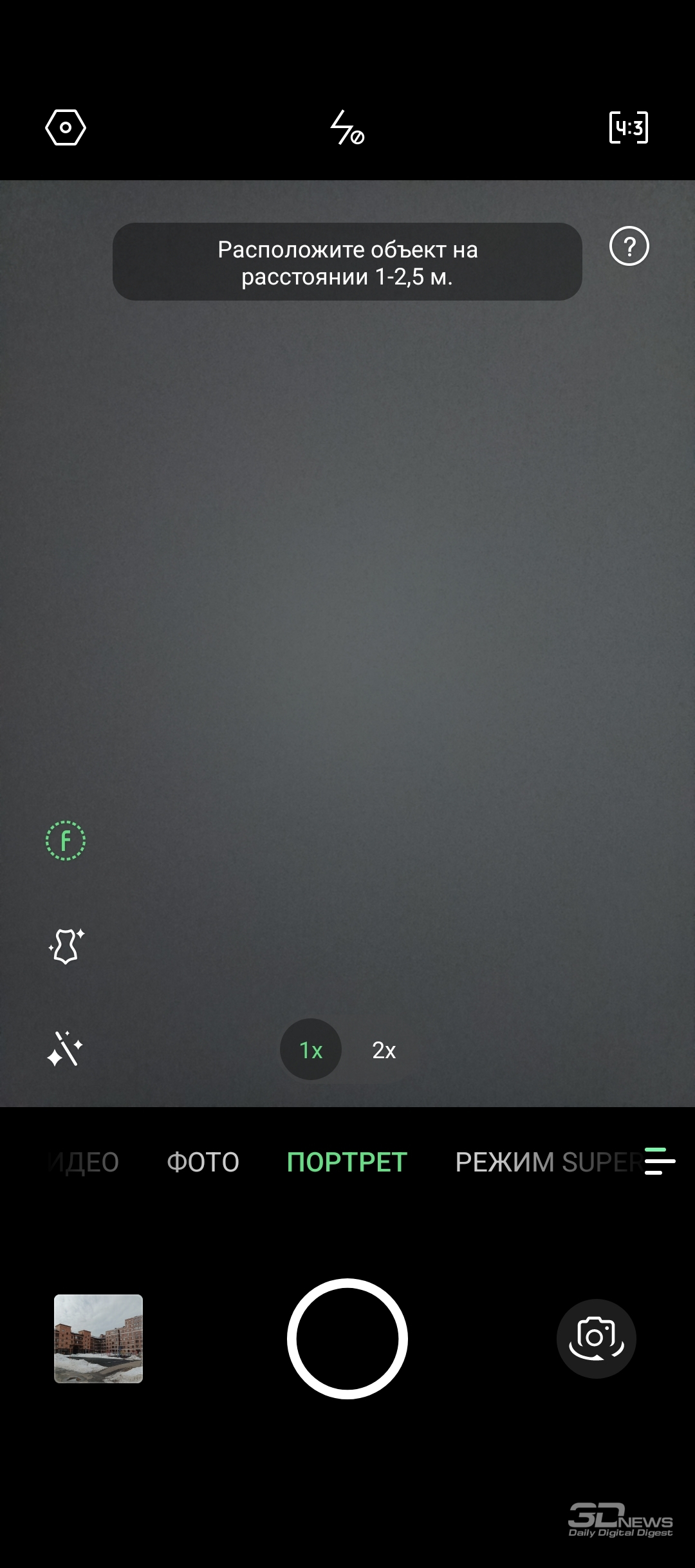Open camera settings hexagon icon
The height and width of the screenshot is (1568, 695).
point(66,127)
